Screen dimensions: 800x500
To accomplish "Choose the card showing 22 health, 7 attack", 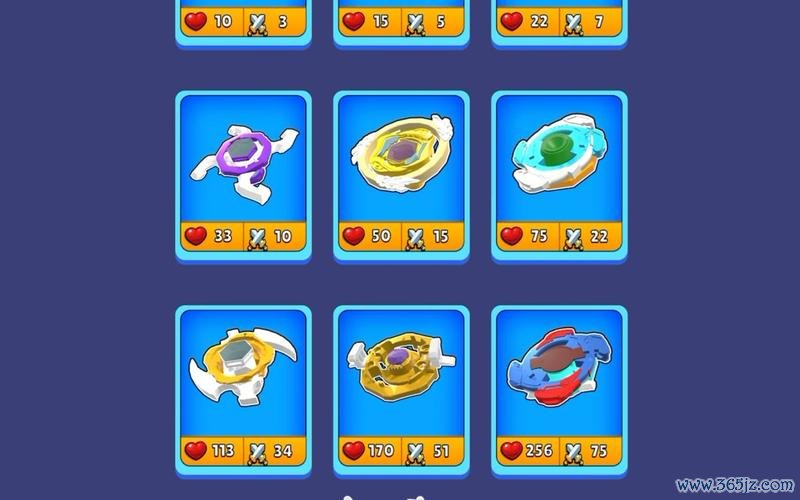I will point(559,21).
